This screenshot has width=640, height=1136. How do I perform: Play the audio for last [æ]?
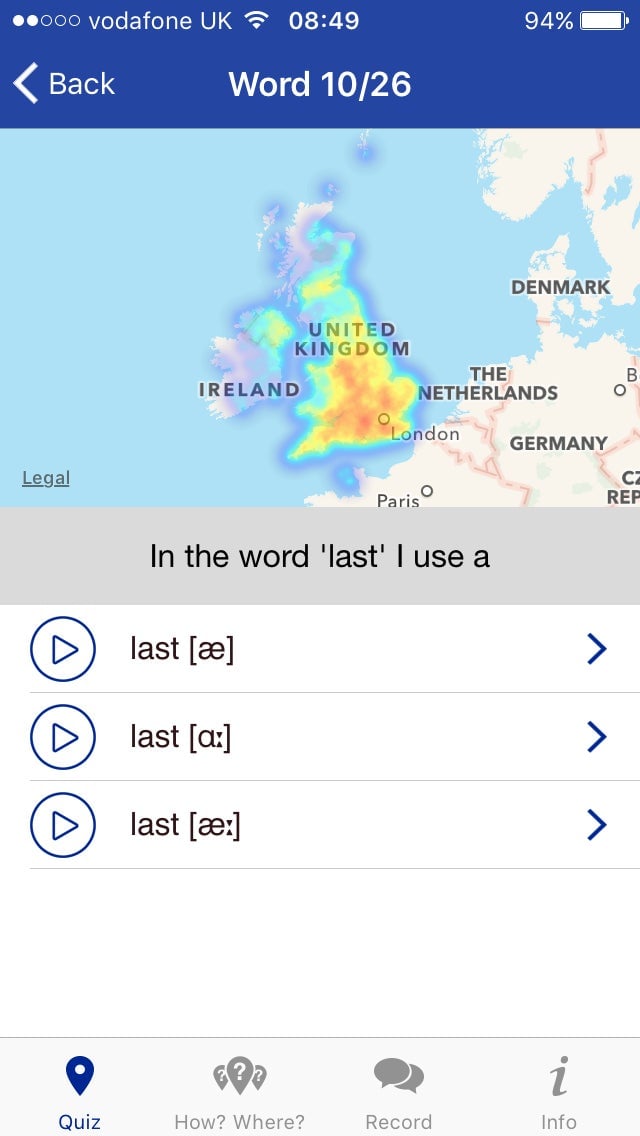[x=63, y=649]
